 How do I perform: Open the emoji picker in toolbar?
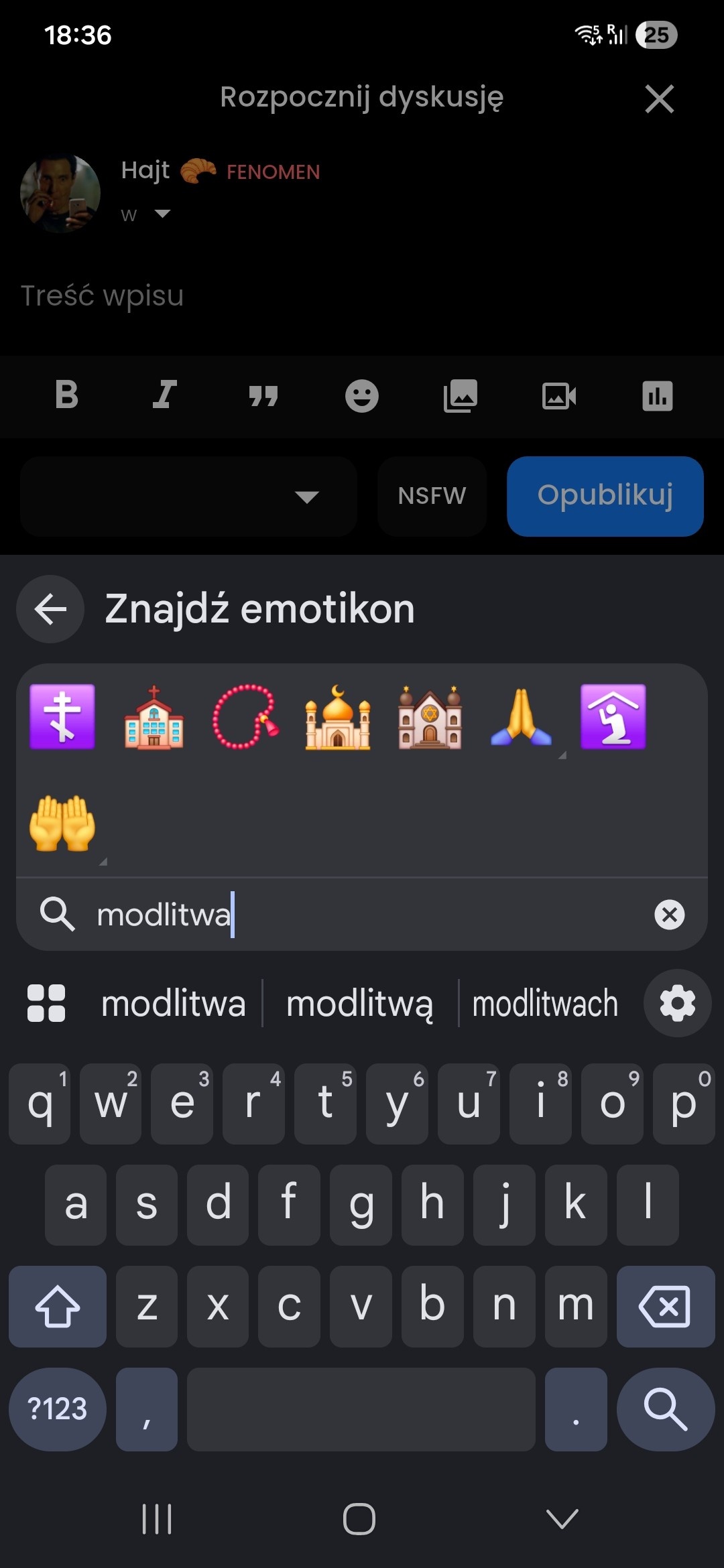[362, 395]
